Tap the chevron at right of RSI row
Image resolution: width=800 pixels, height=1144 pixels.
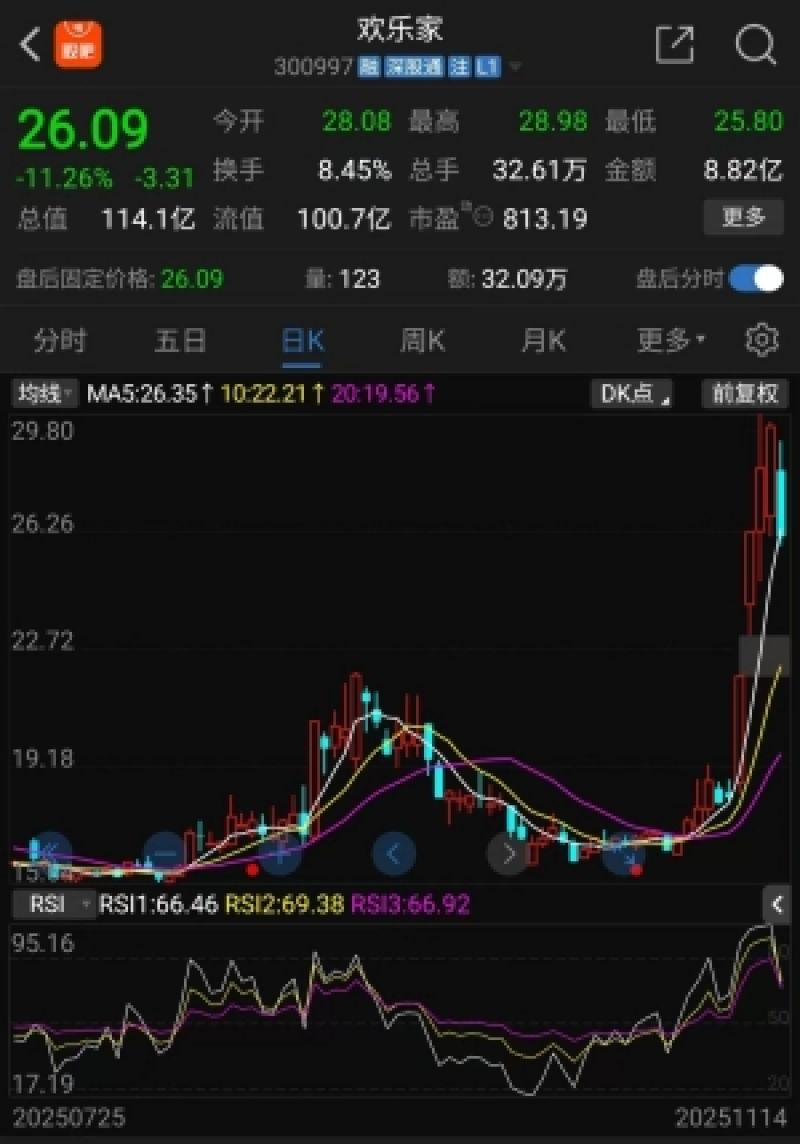pos(779,906)
